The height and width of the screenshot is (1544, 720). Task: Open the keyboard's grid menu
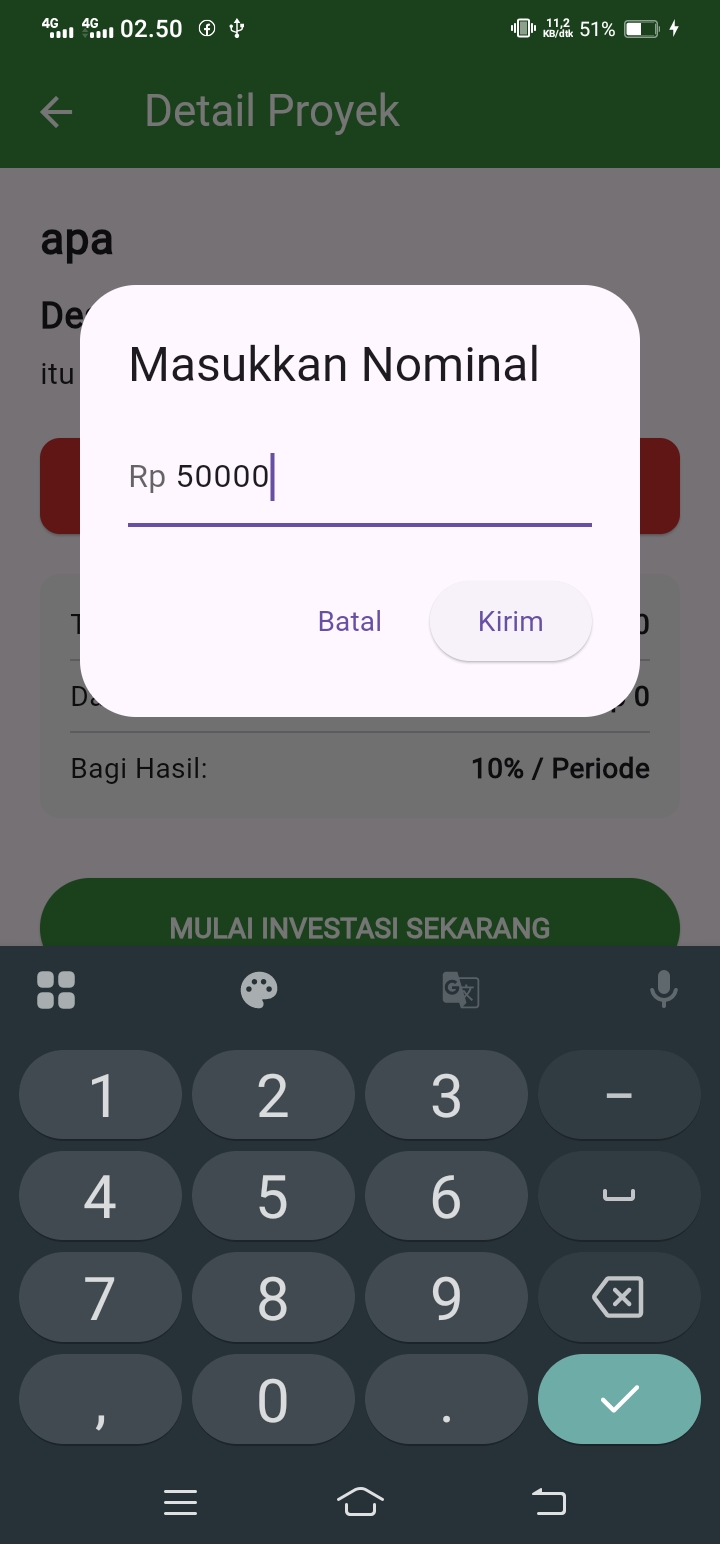point(56,990)
